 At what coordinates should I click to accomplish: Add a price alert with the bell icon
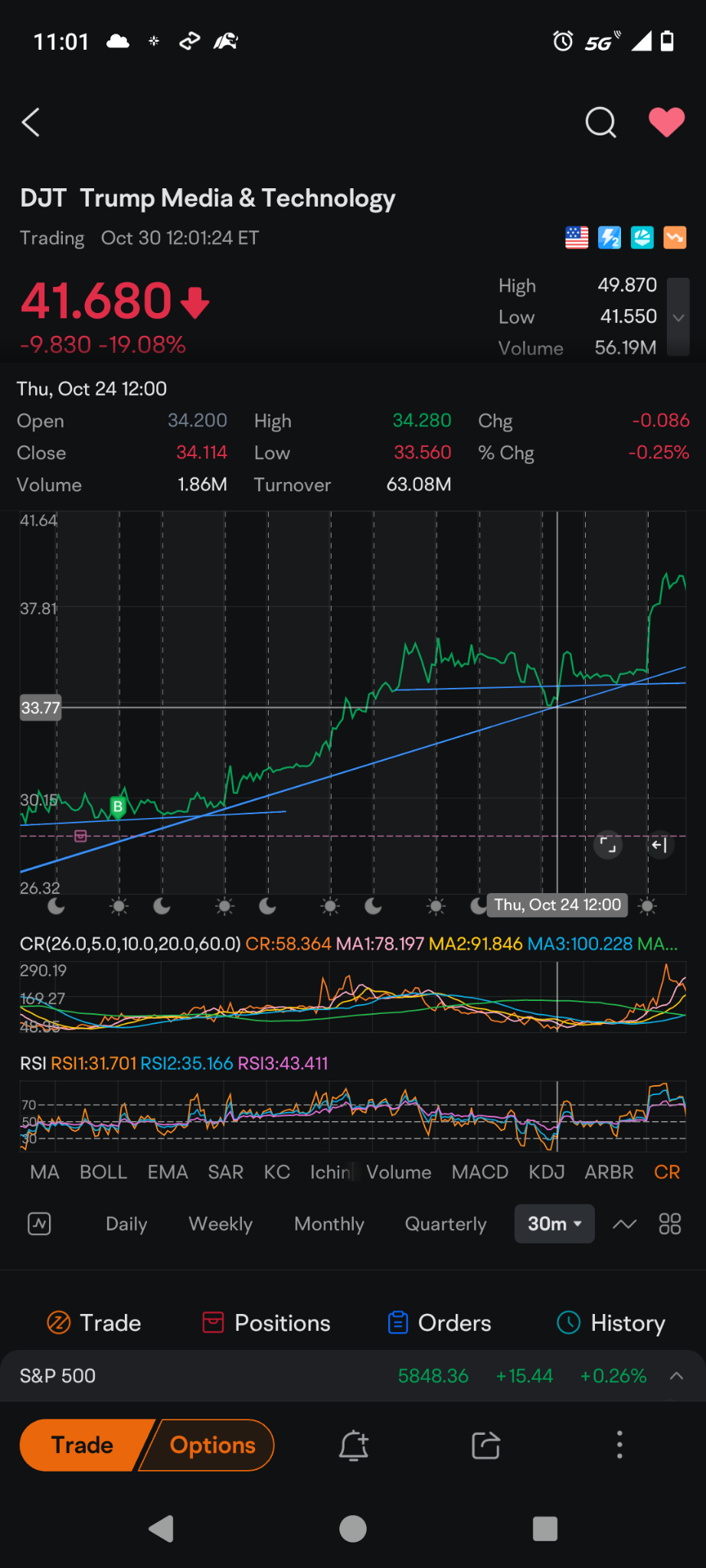354,1445
